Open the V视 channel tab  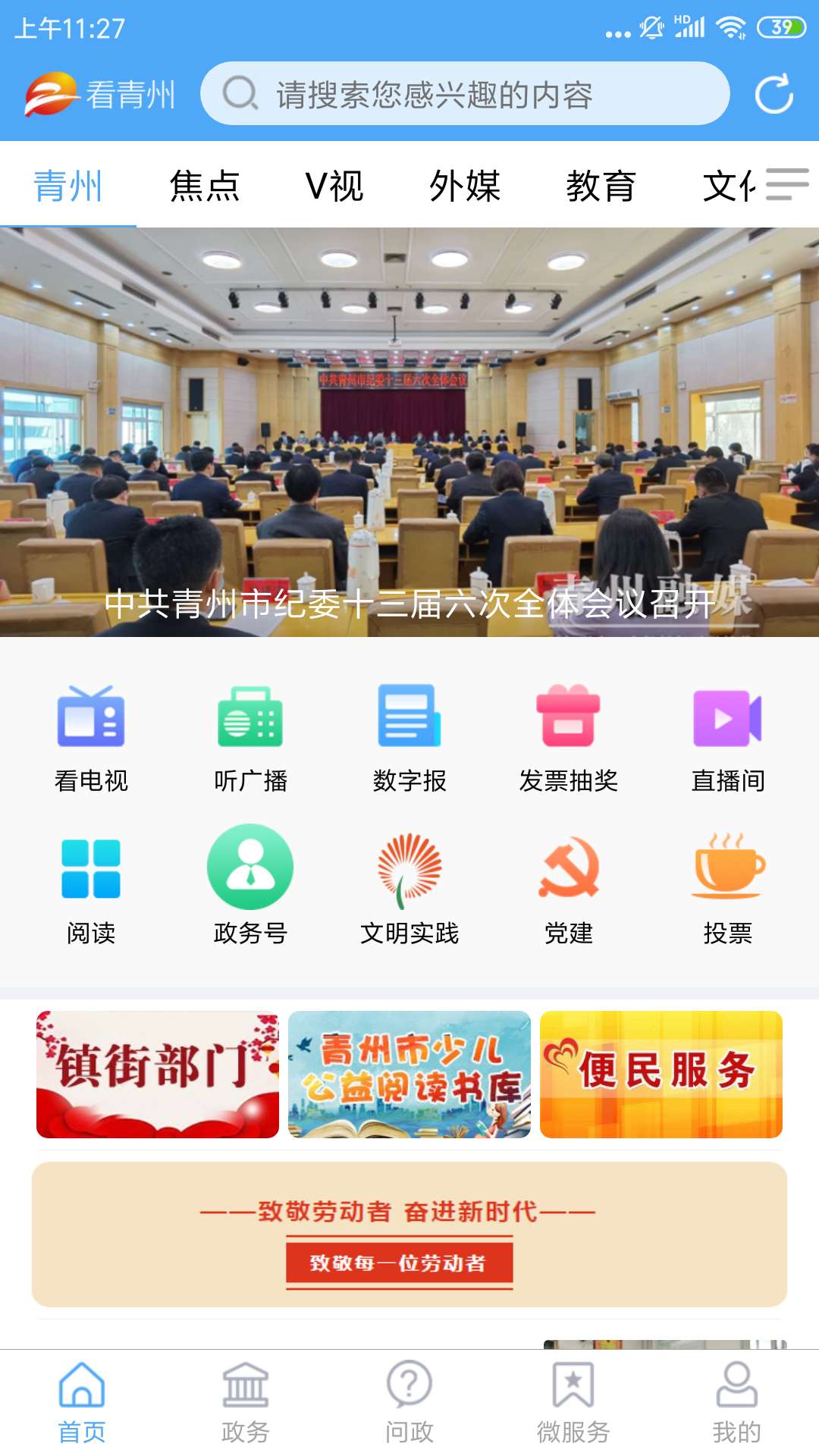pyautogui.click(x=334, y=186)
